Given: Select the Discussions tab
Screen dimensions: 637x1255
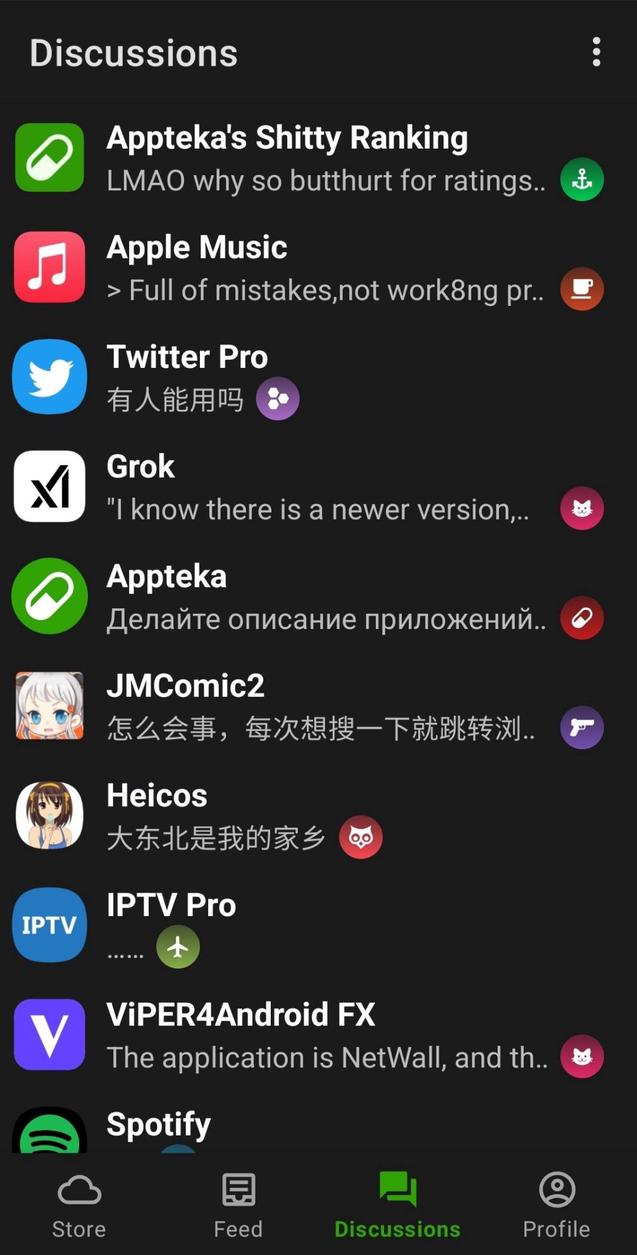Looking at the screenshot, I should [397, 1205].
